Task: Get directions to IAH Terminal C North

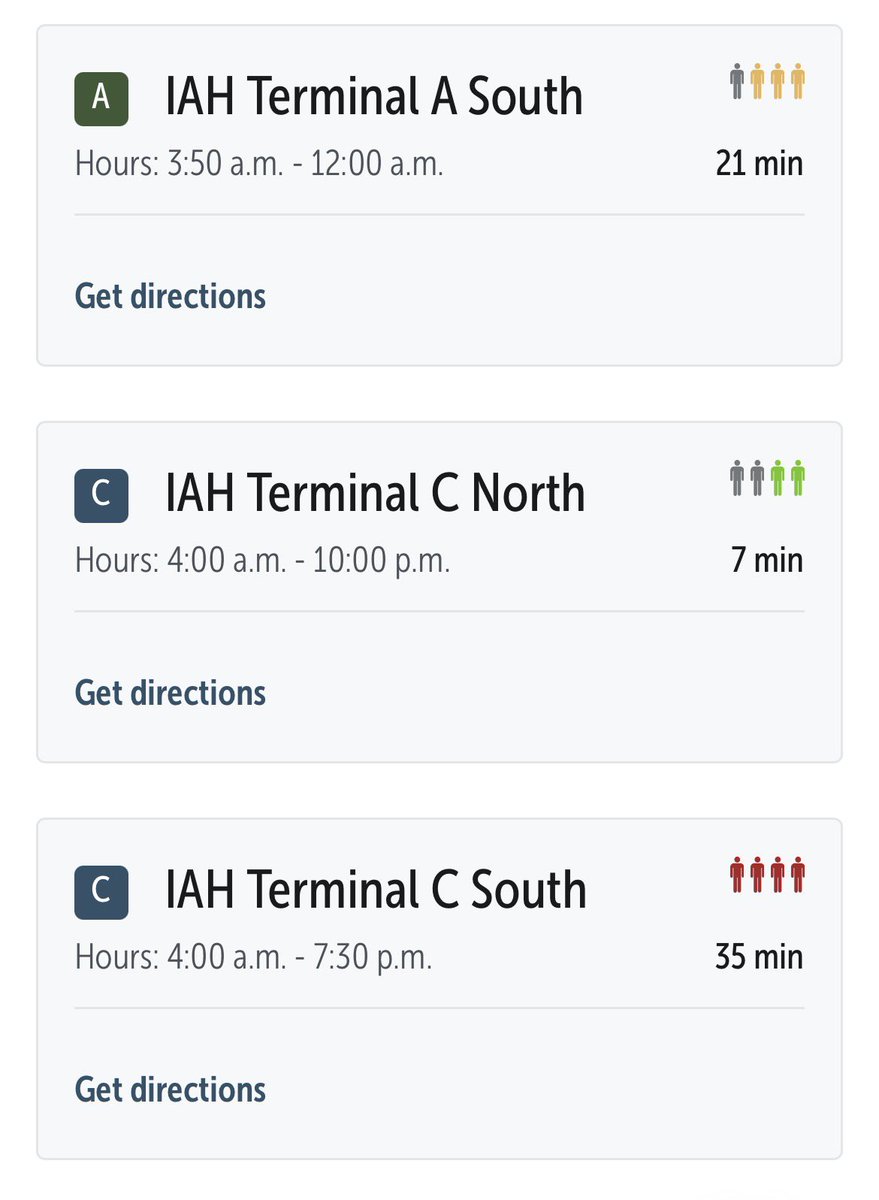Action: pyautogui.click(x=170, y=693)
